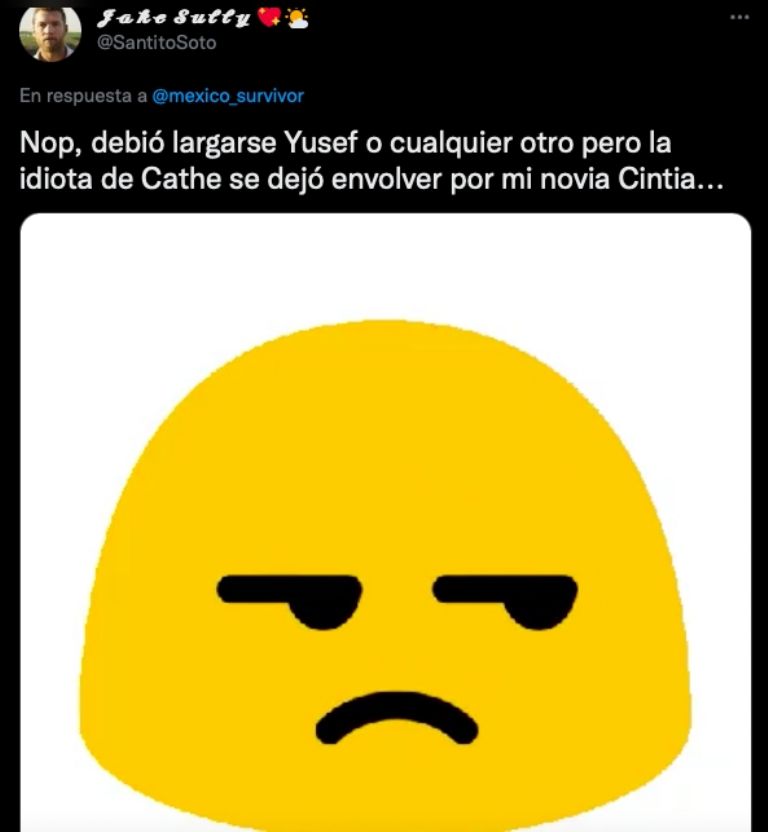The height and width of the screenshot is (832, 768).
Task: Open Jake Sully's profile picture
Action: [x=49, y=32]
